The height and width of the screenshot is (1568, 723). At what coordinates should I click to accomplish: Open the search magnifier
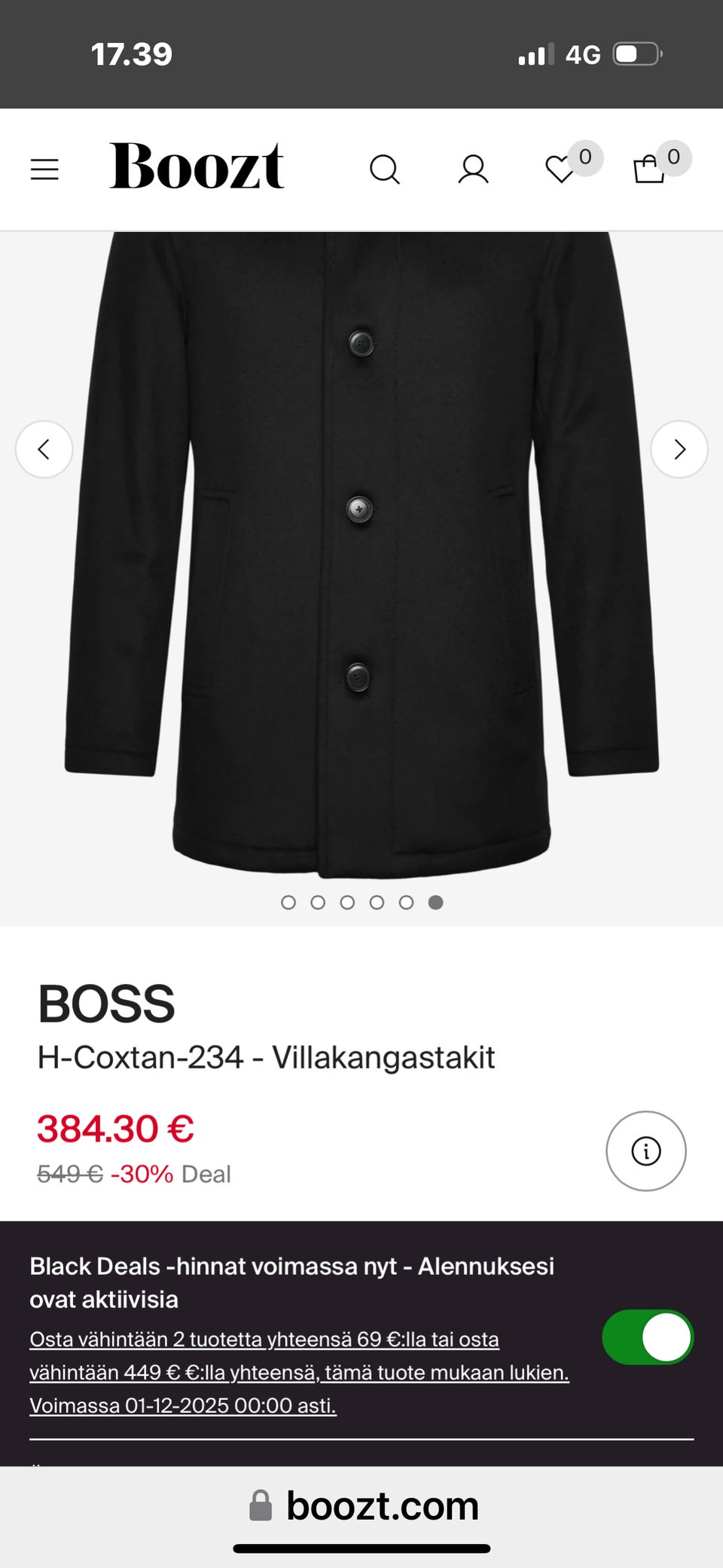[x=384, y=170]
